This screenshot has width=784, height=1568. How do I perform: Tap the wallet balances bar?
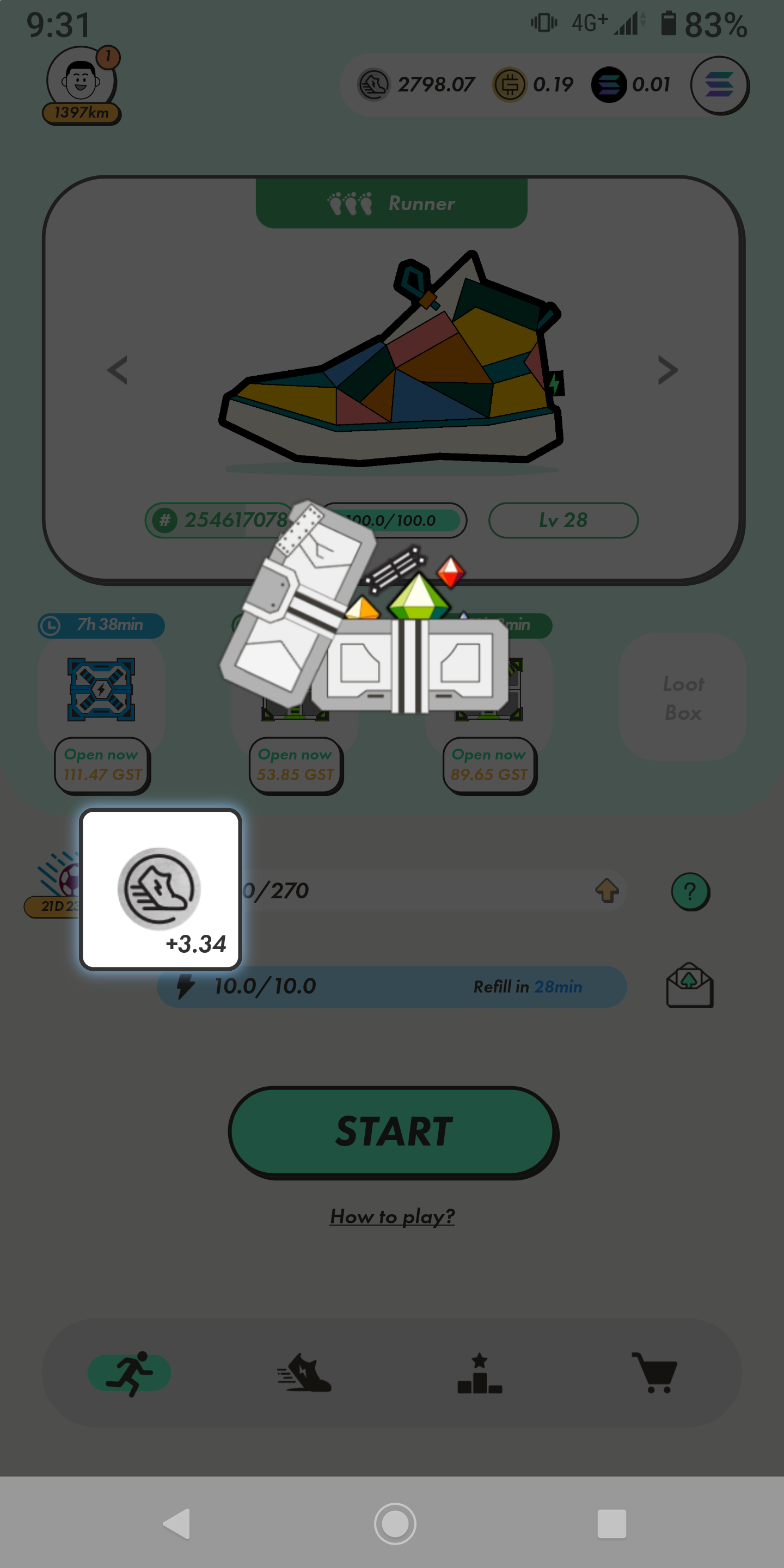[x=514, y=84]
